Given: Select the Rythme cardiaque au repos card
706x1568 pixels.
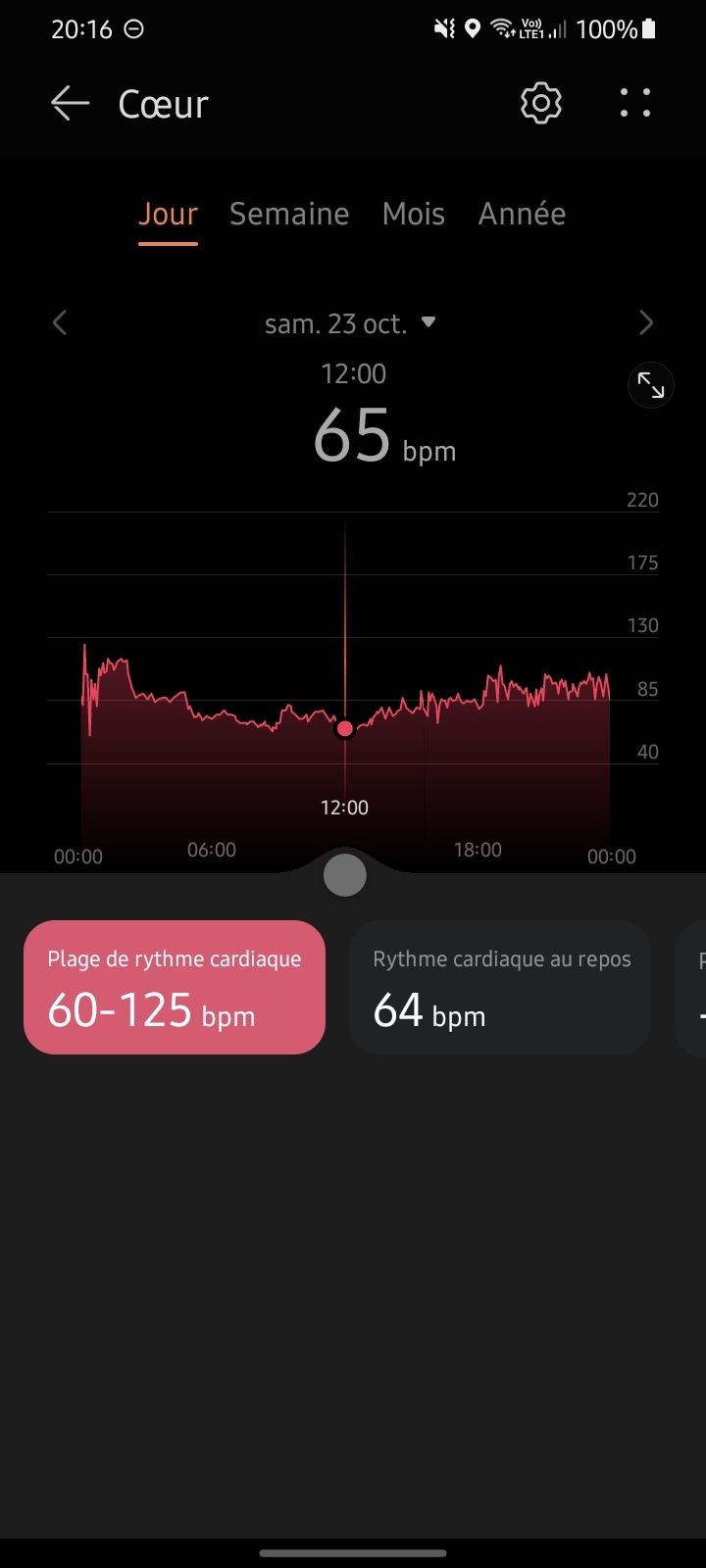Looking at the screenshot, I should [500, 987].
